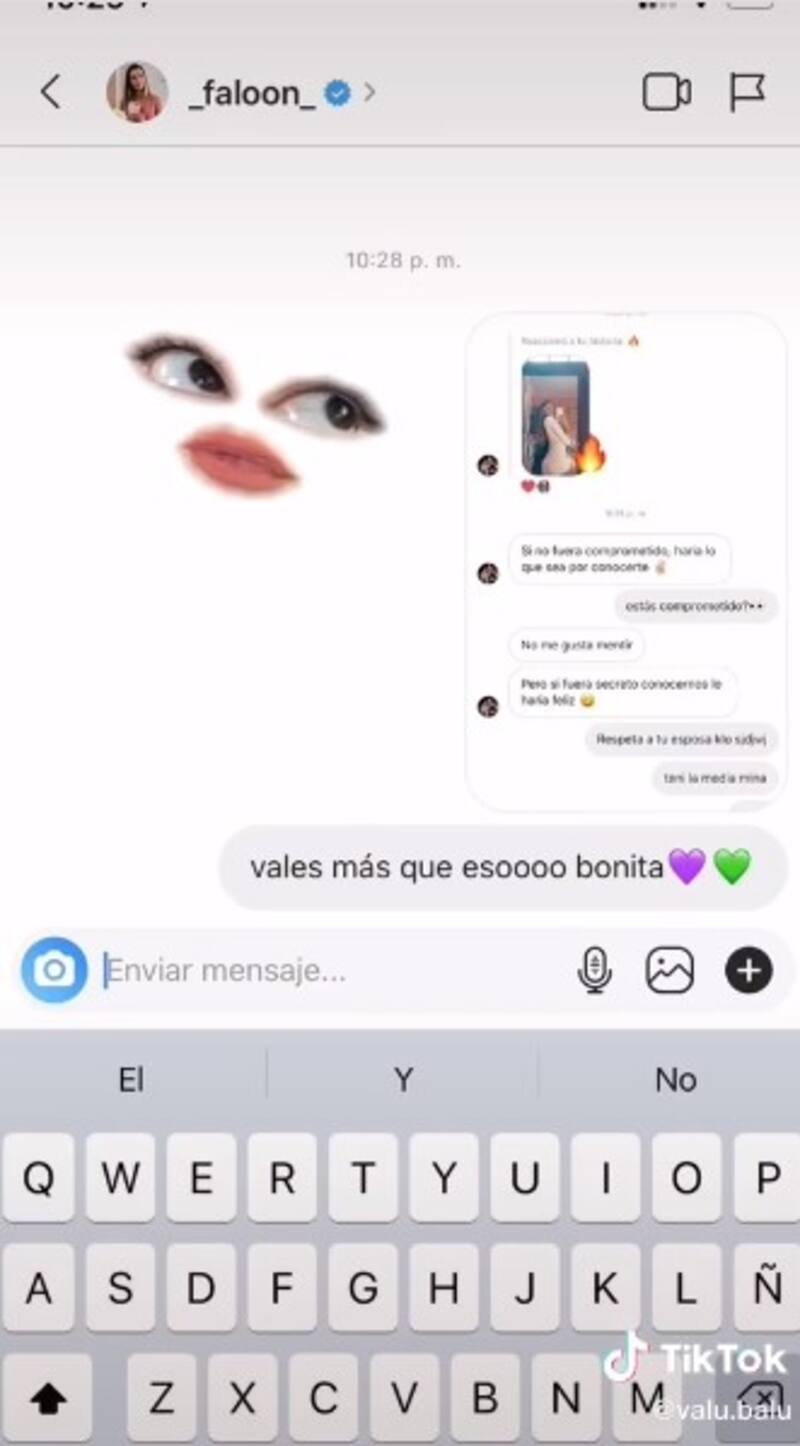The image size is (800, 1446).
Task: Start a video call with _faloon_
Action: coord(666,93)
